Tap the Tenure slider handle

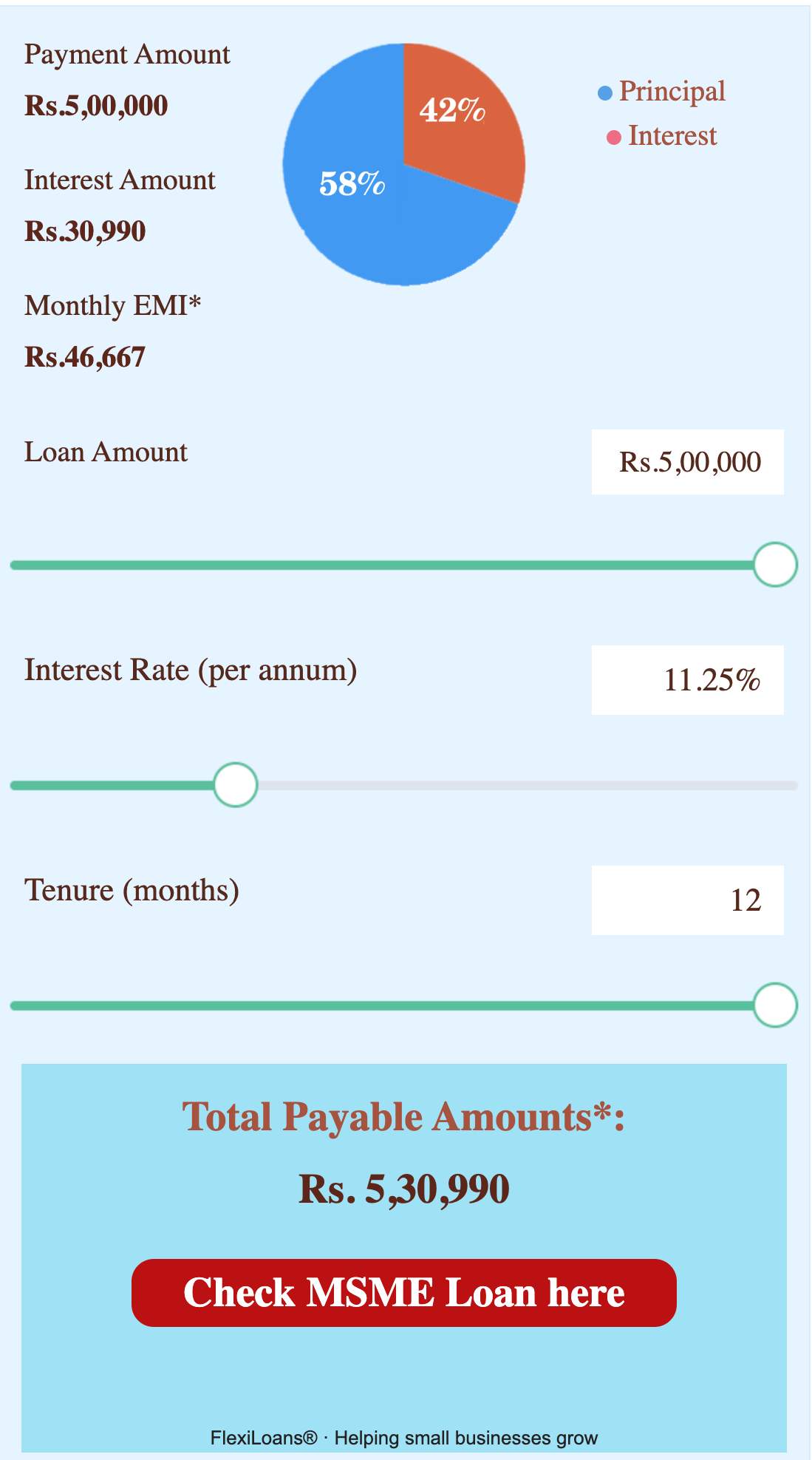[x=775, y=1005]
